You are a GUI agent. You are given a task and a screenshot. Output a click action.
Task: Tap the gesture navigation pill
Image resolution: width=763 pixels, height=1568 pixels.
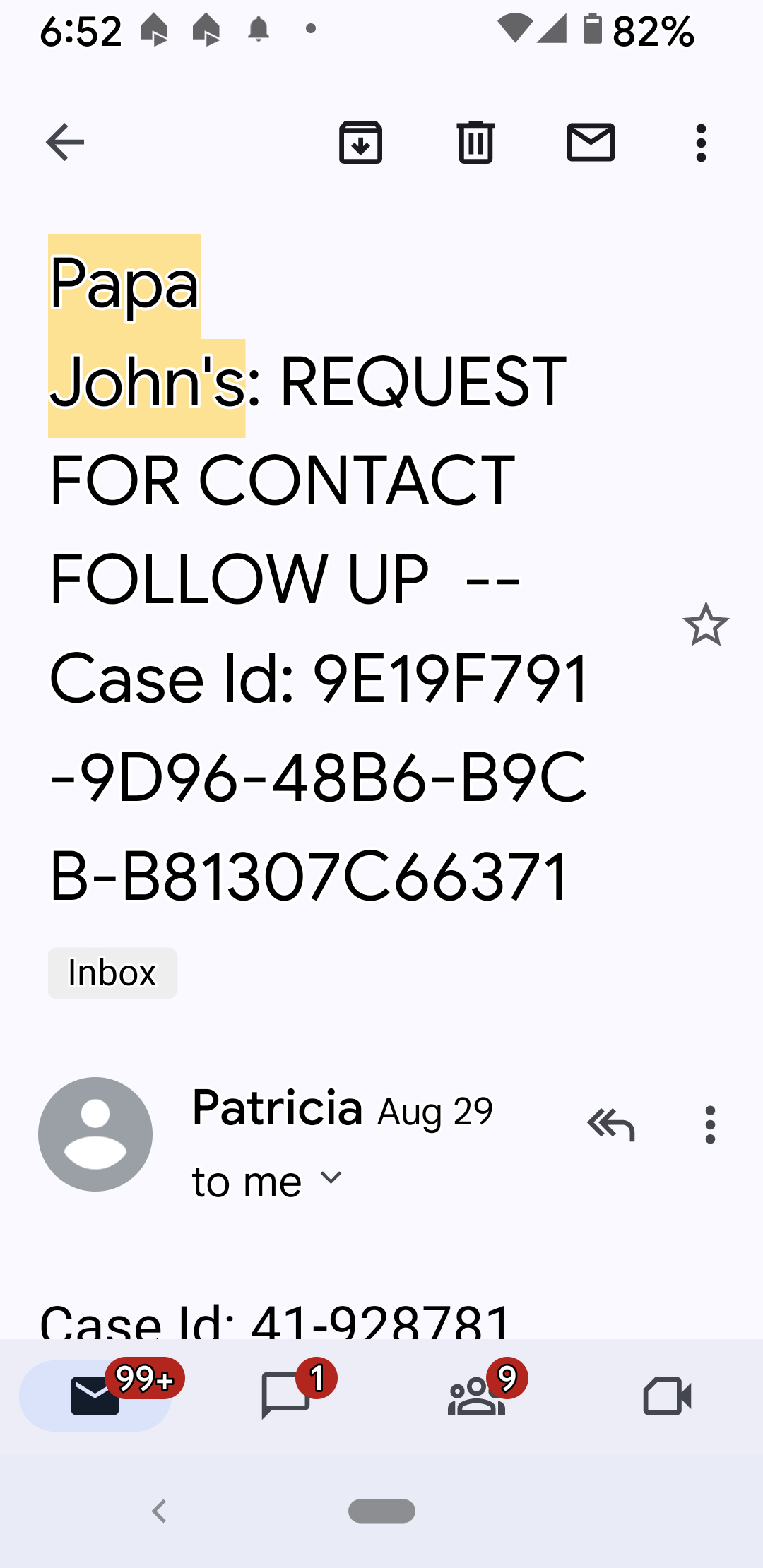381,1511
